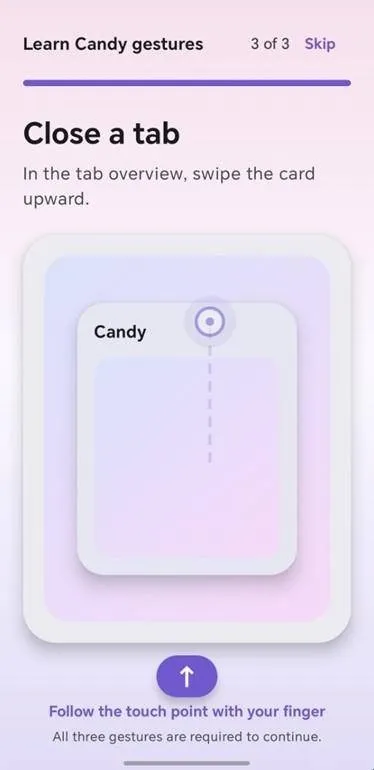
Task: Tap the purple up-arrow button
Action: coord(187,677)
